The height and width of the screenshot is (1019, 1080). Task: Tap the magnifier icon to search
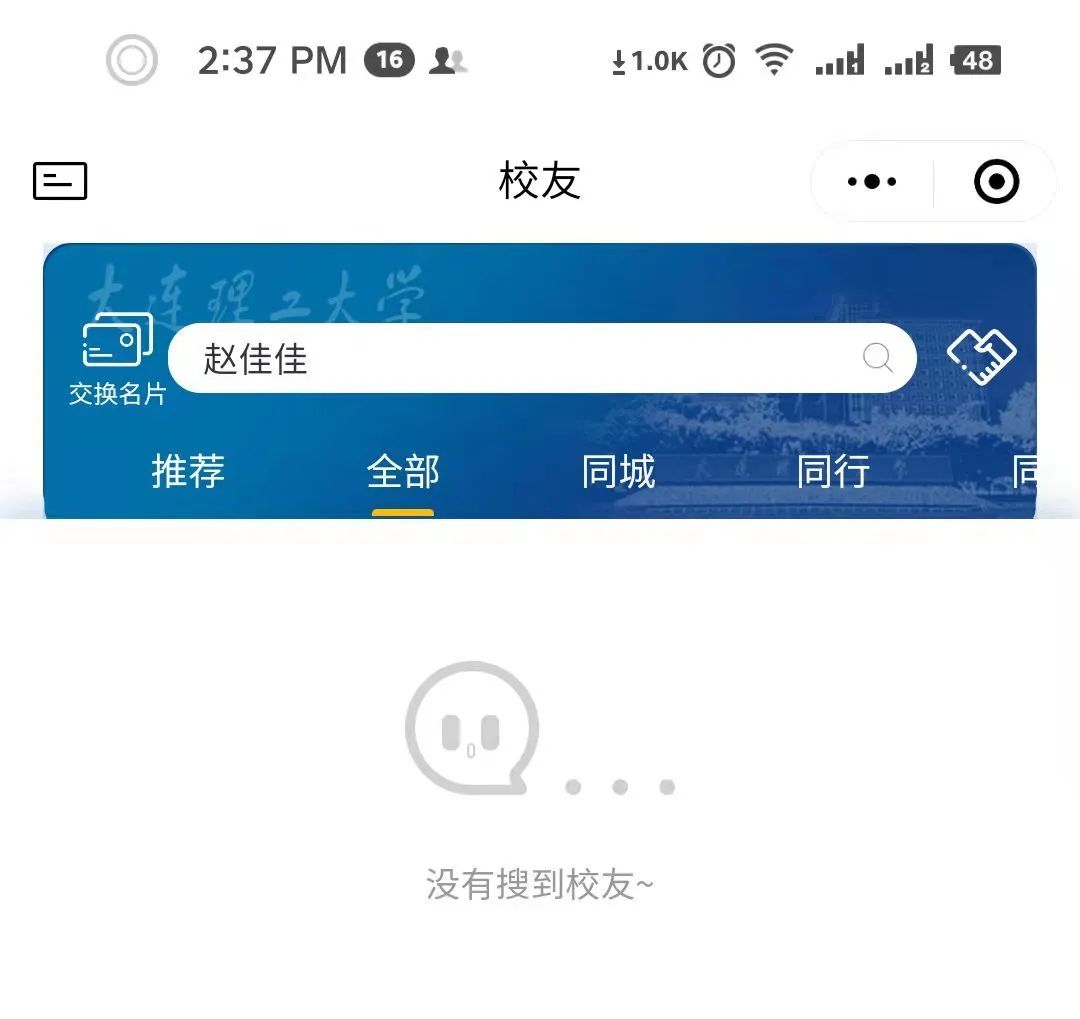coord(877,358)
